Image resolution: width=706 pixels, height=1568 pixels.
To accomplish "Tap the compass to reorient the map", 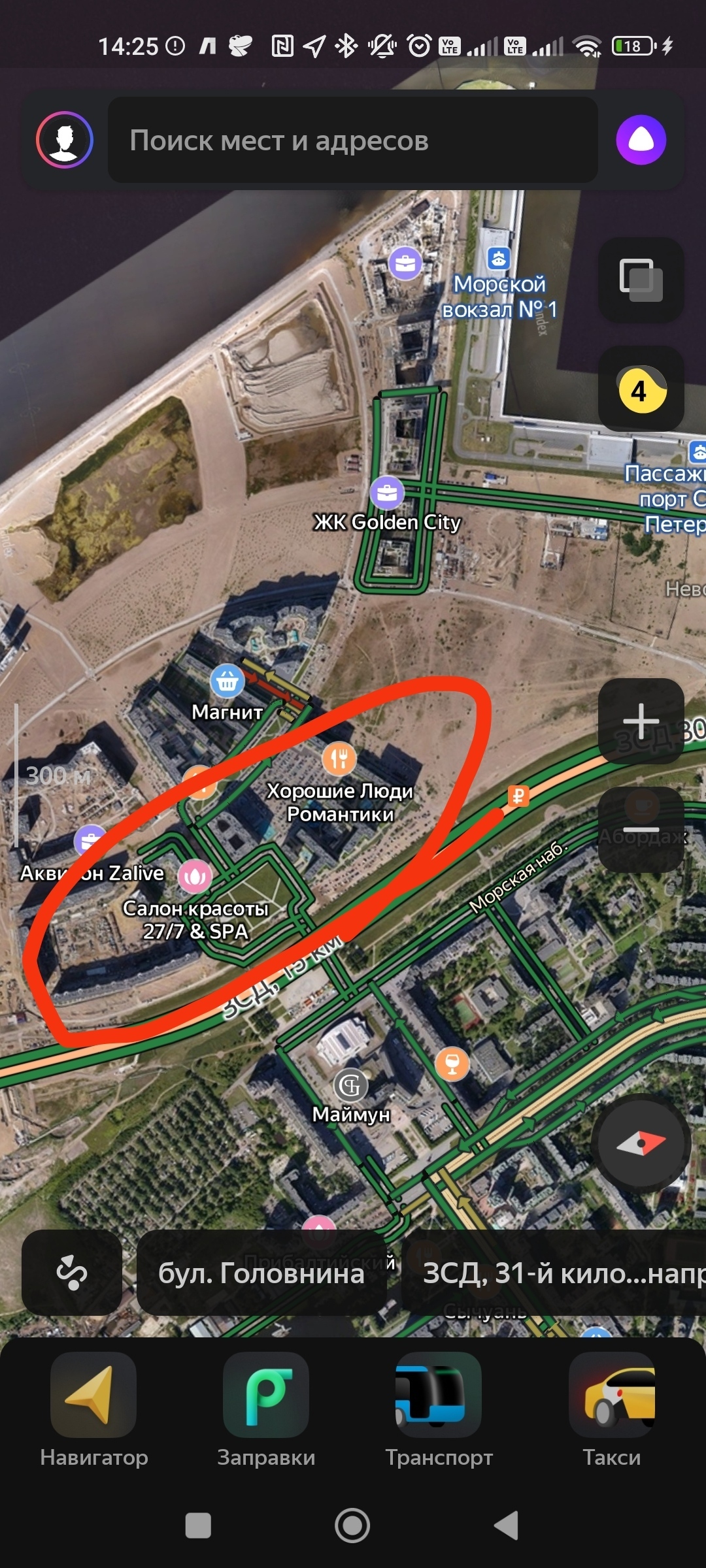I will [x=641, y=1143].
